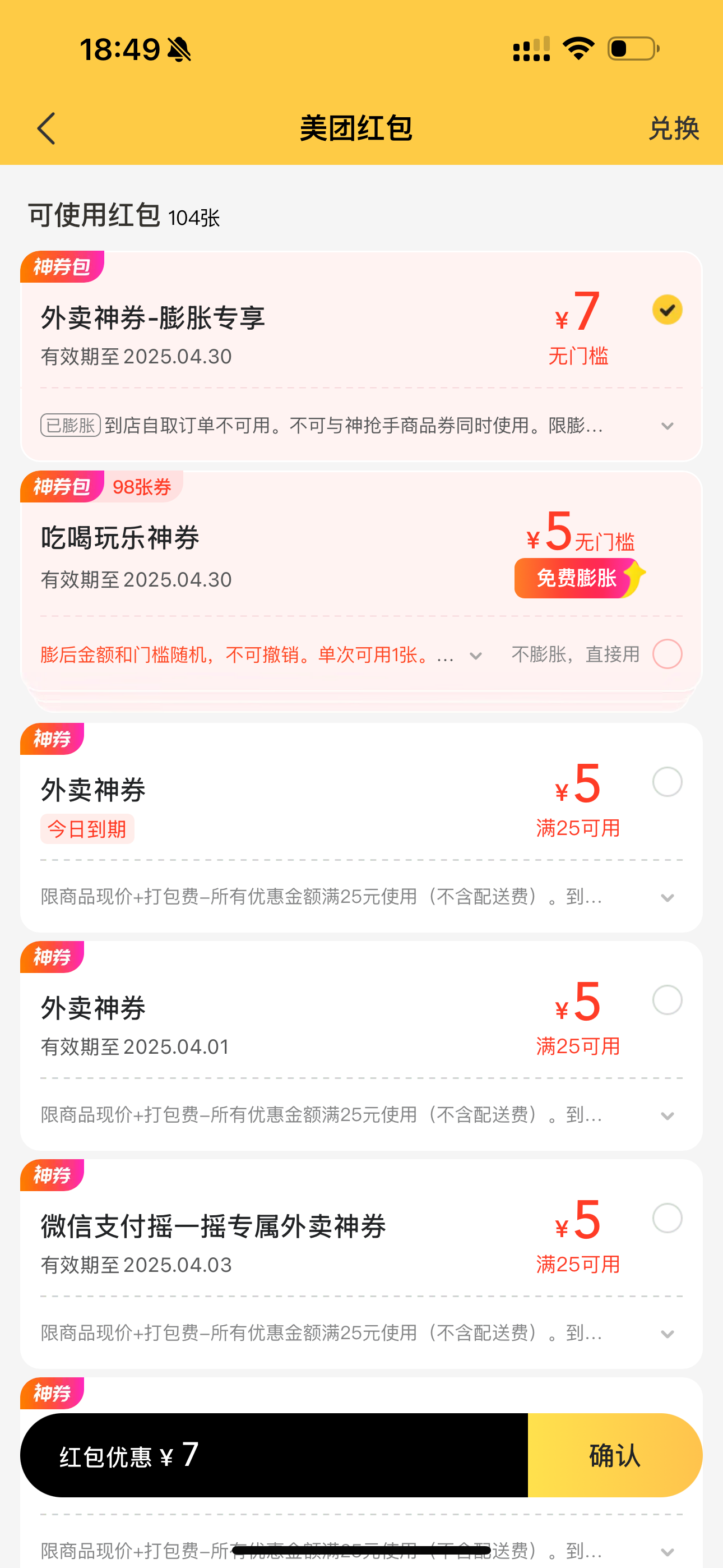
Task: Go back using the top-left arrow
Action: (x=47, y=128)
